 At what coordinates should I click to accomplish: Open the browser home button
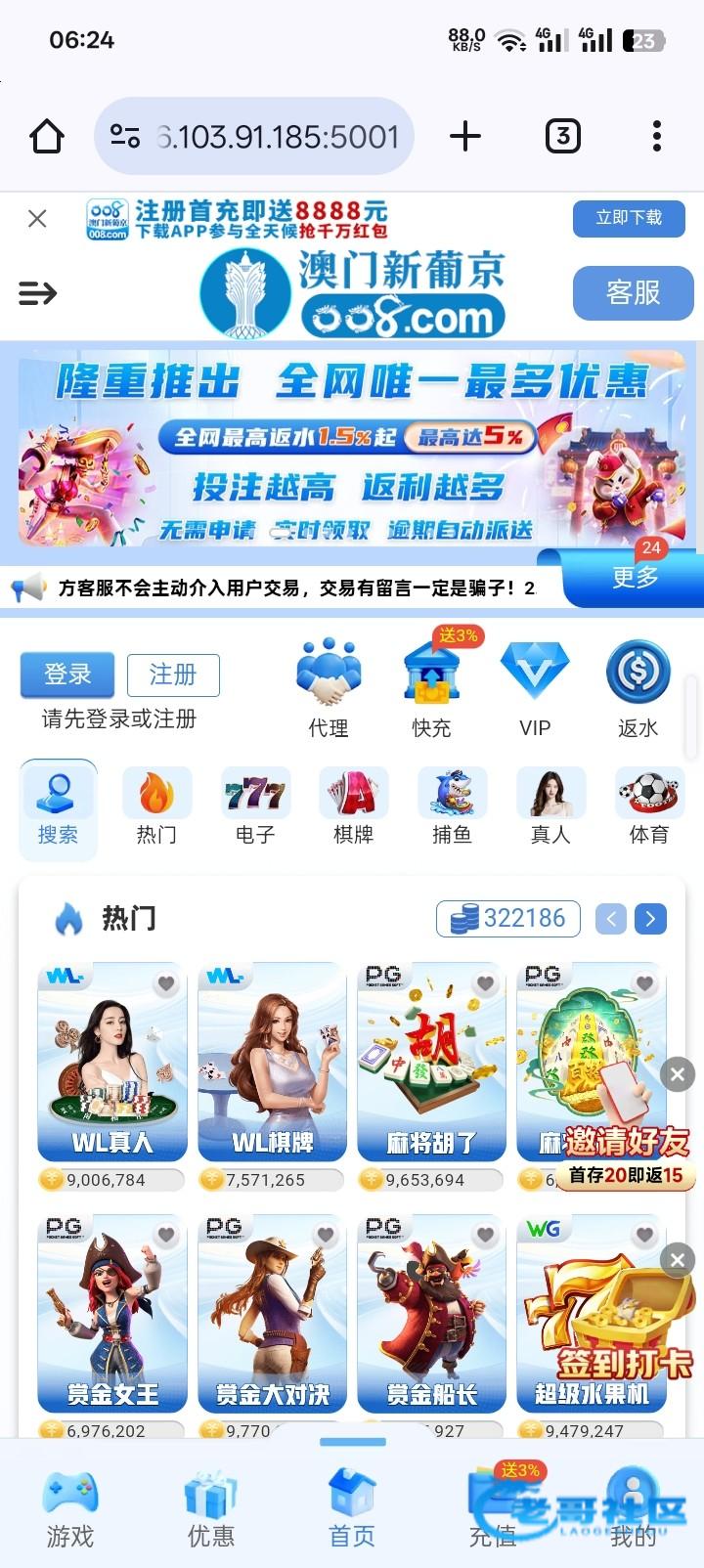[x=47, y=136]
